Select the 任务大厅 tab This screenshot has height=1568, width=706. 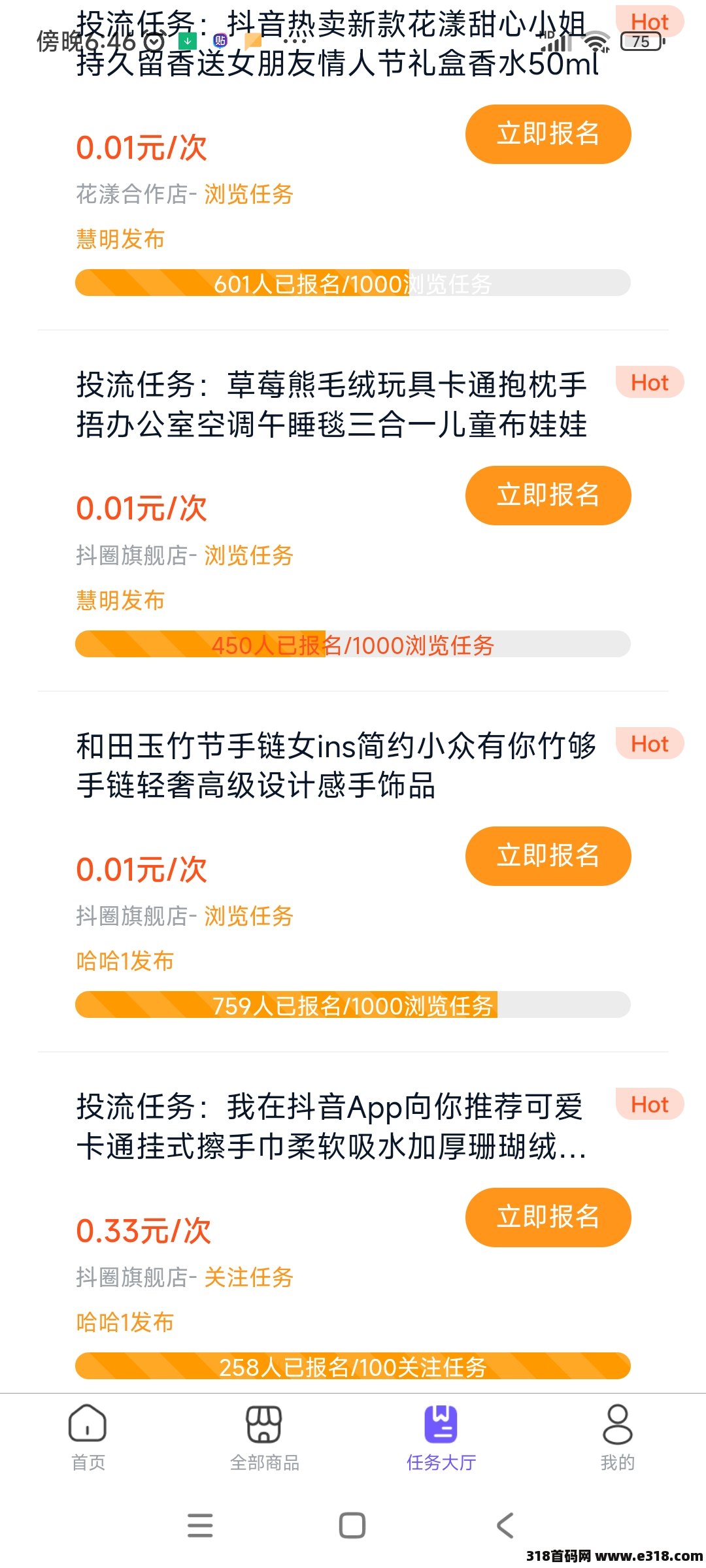[x=441, y=1437]
